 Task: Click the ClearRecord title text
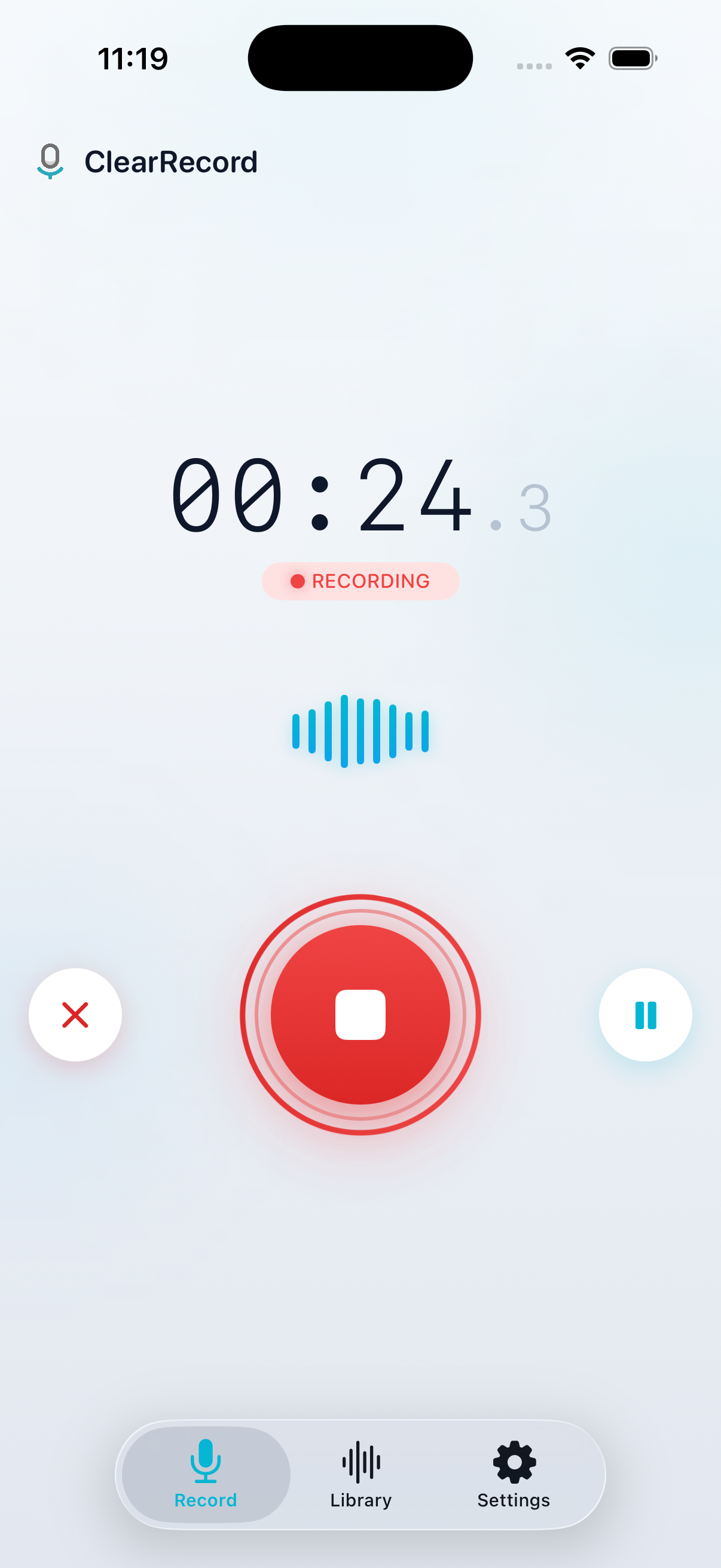tap(172, 162)
